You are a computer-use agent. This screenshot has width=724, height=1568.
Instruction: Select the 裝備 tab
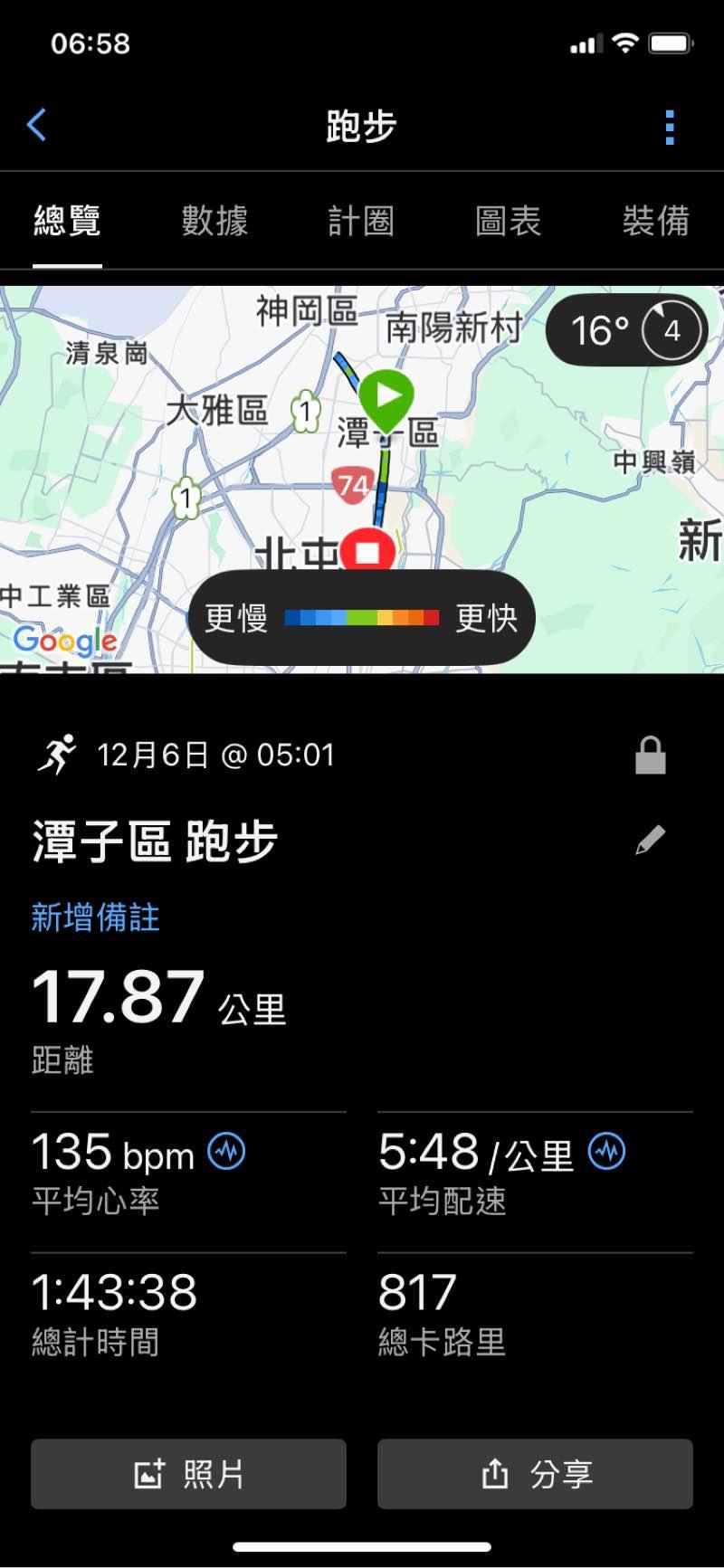click(655, 221)
